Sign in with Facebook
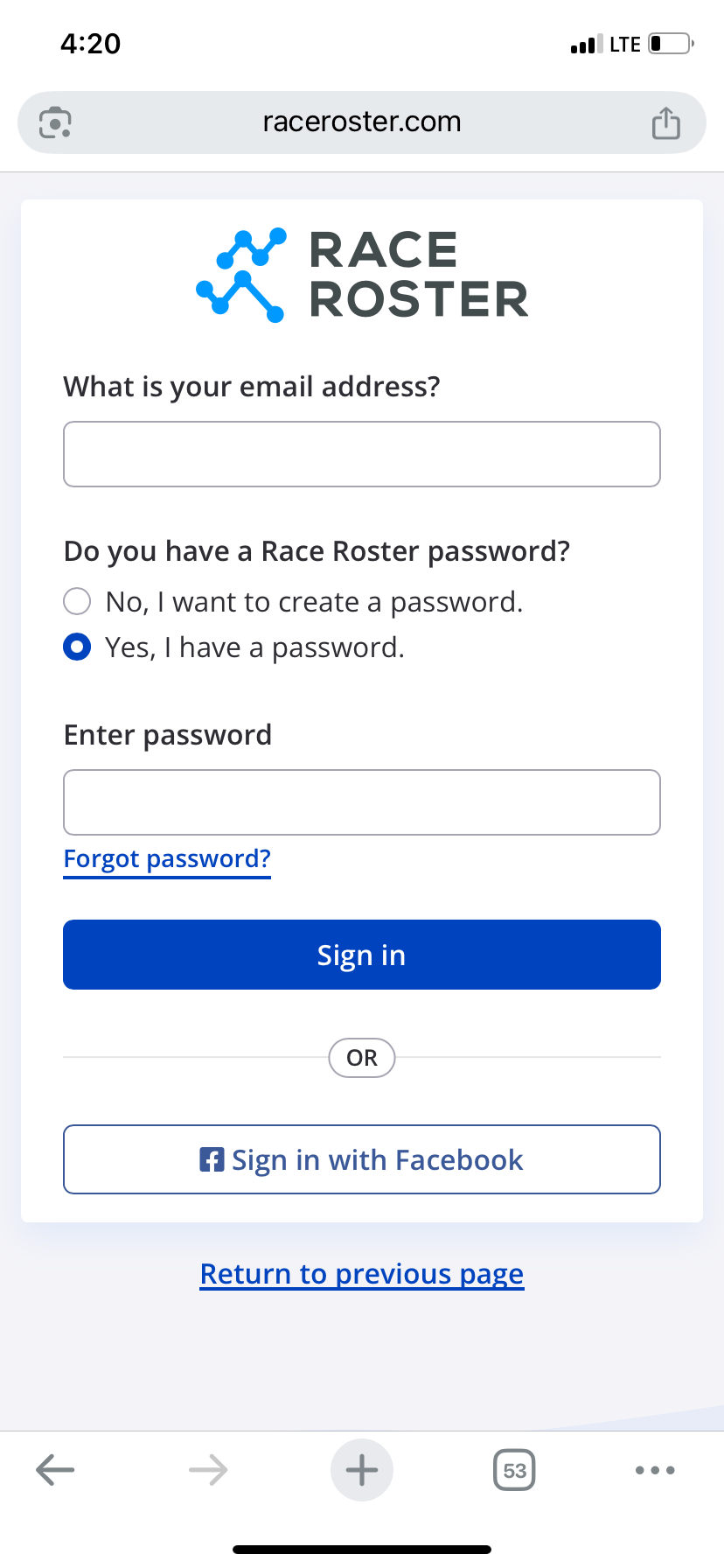The height and width of the screenshot is (1568, 724). click(361, 1159)
